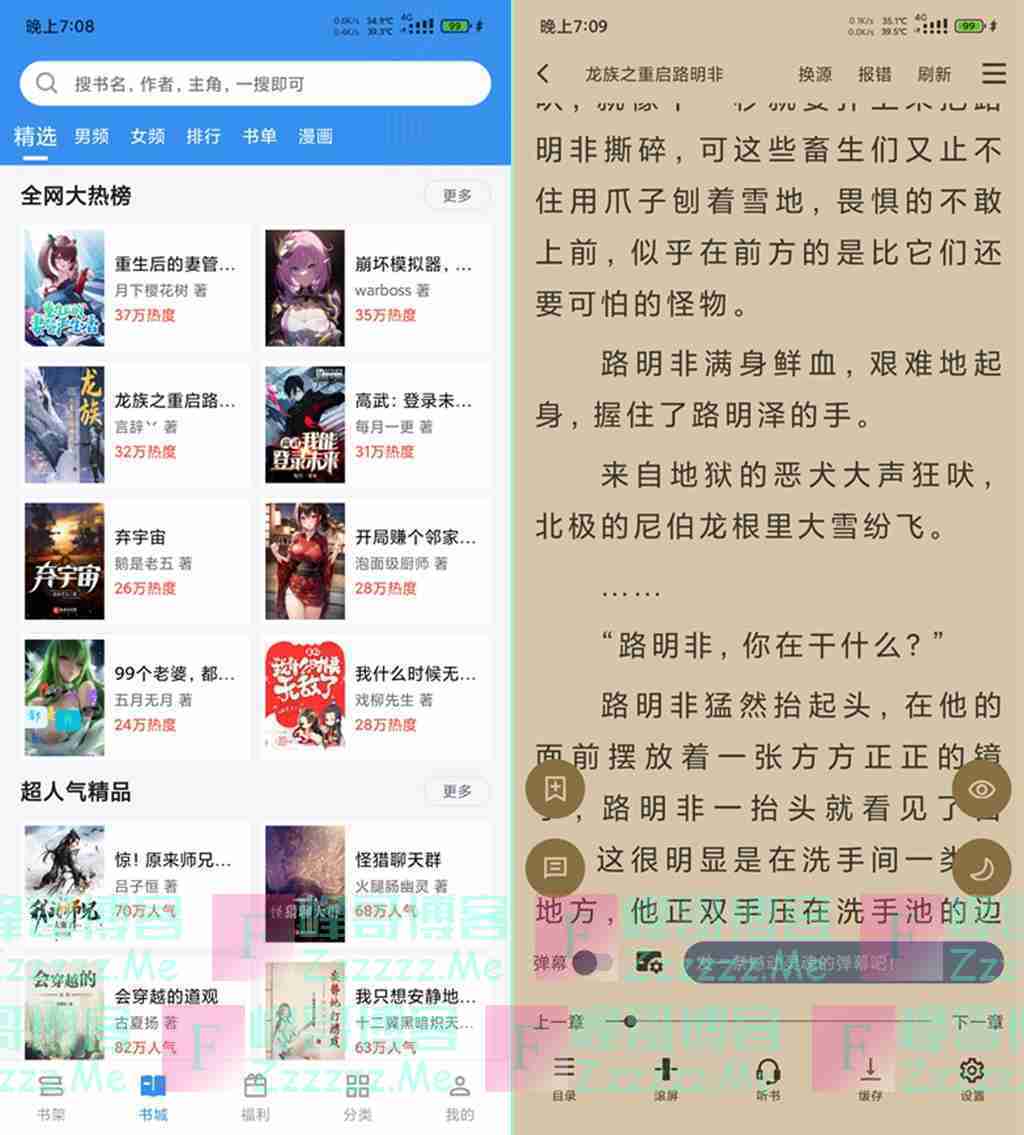Image resolution: width=1024 pixels, height=1135 pixels.
Task: Open the 漫画 tab
Action: 315,136
